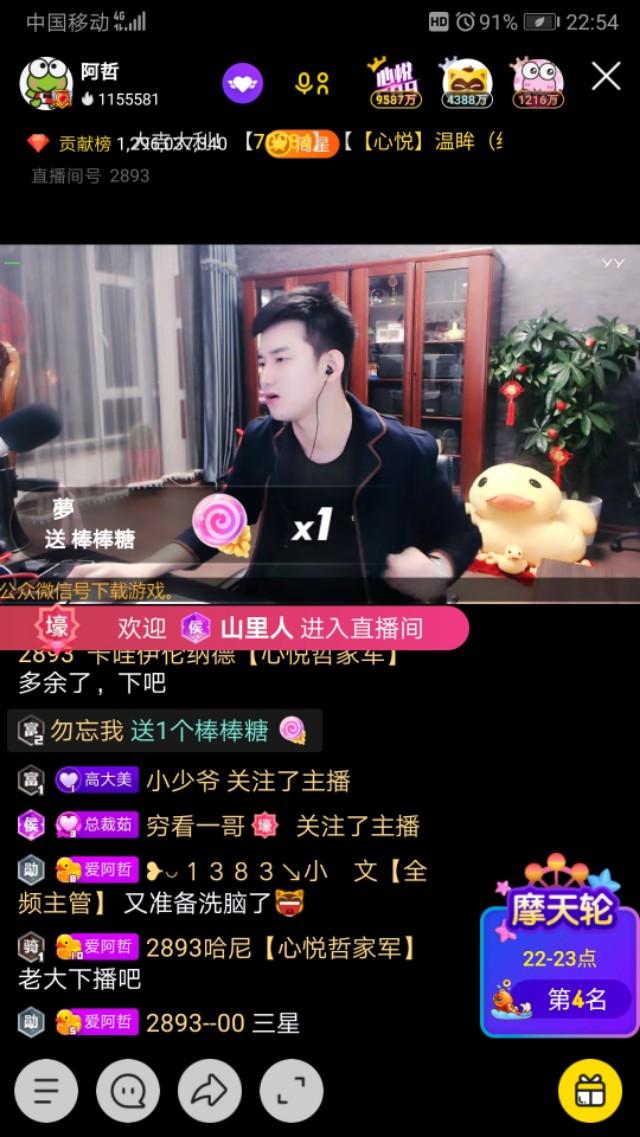Open the bottom menu list icon
The width and height of the screenshot is (640, 1137).
(46, 1091)
